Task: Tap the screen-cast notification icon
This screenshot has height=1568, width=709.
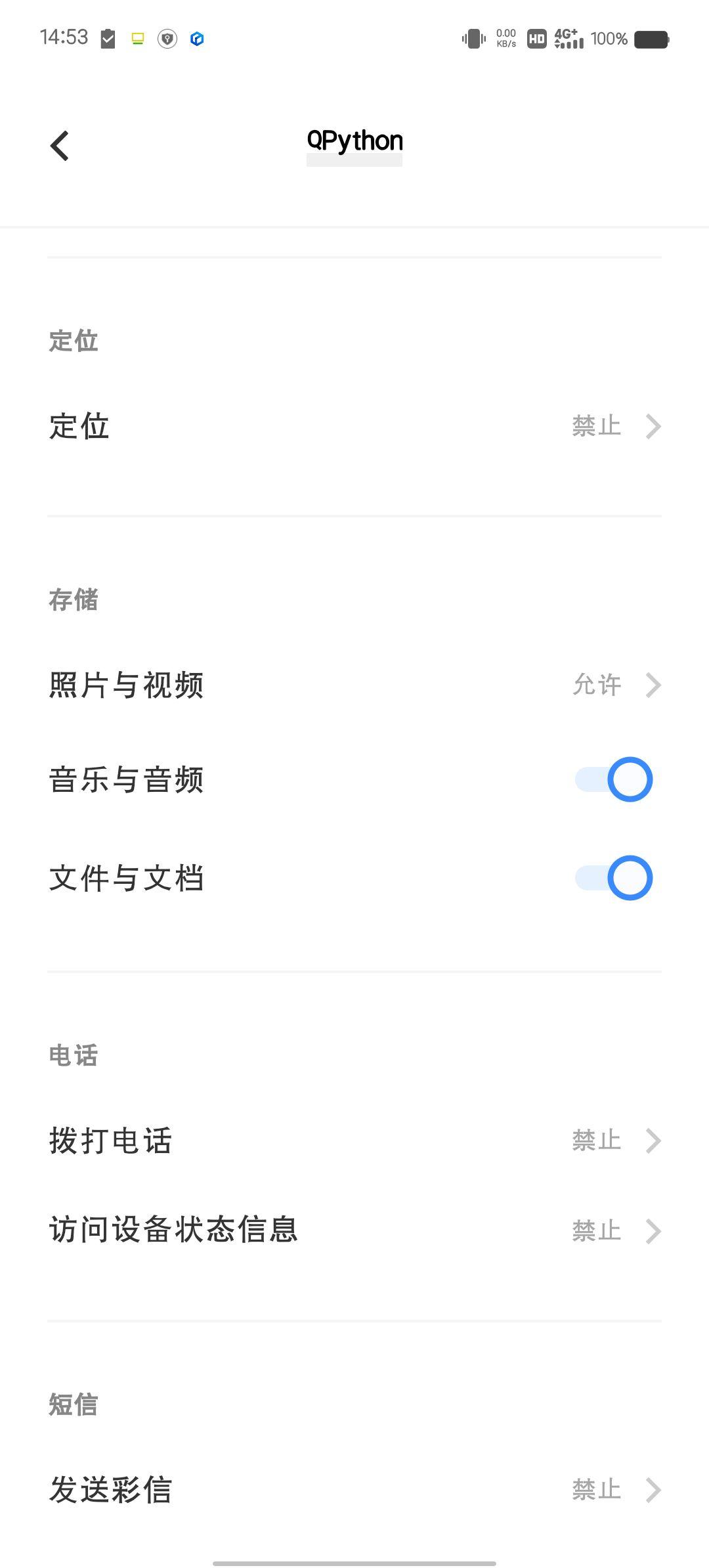Action: [137, 39]
